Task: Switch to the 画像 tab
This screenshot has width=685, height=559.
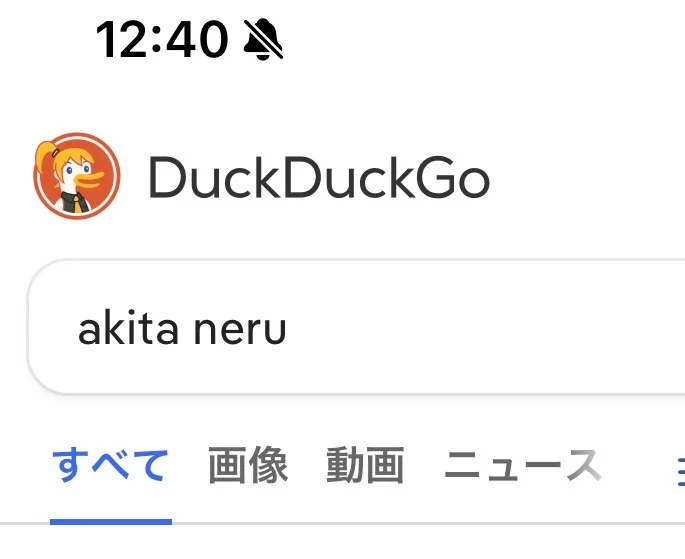Action: click(x=248, y=466)
